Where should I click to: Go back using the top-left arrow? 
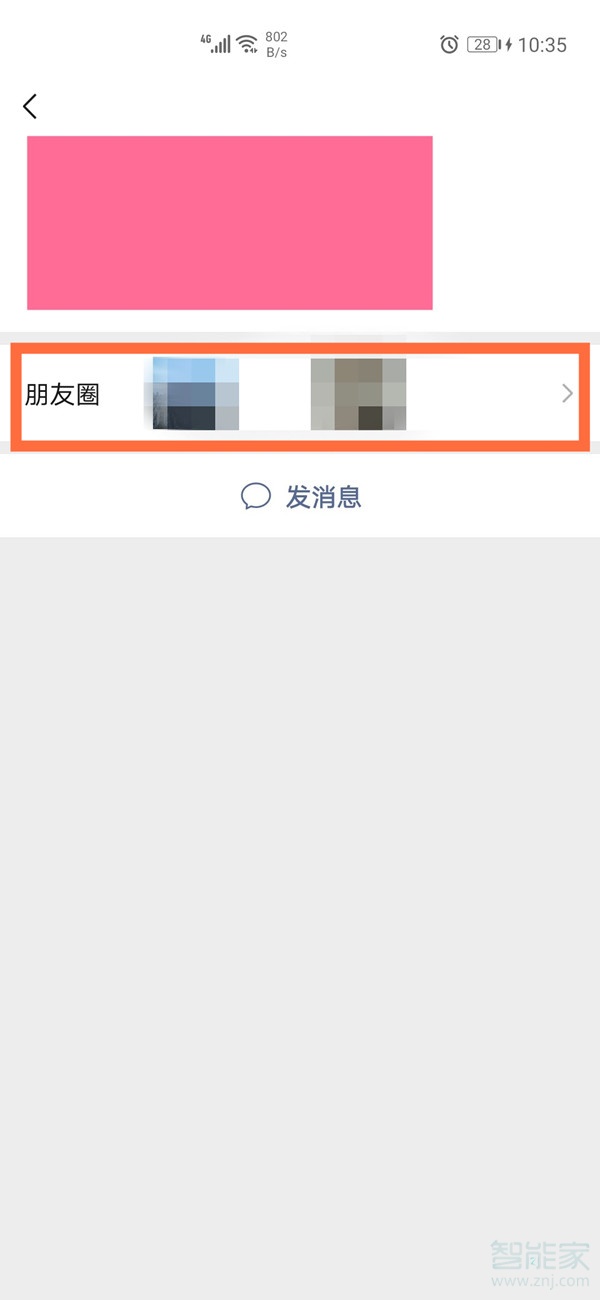(x=30, y=106)
